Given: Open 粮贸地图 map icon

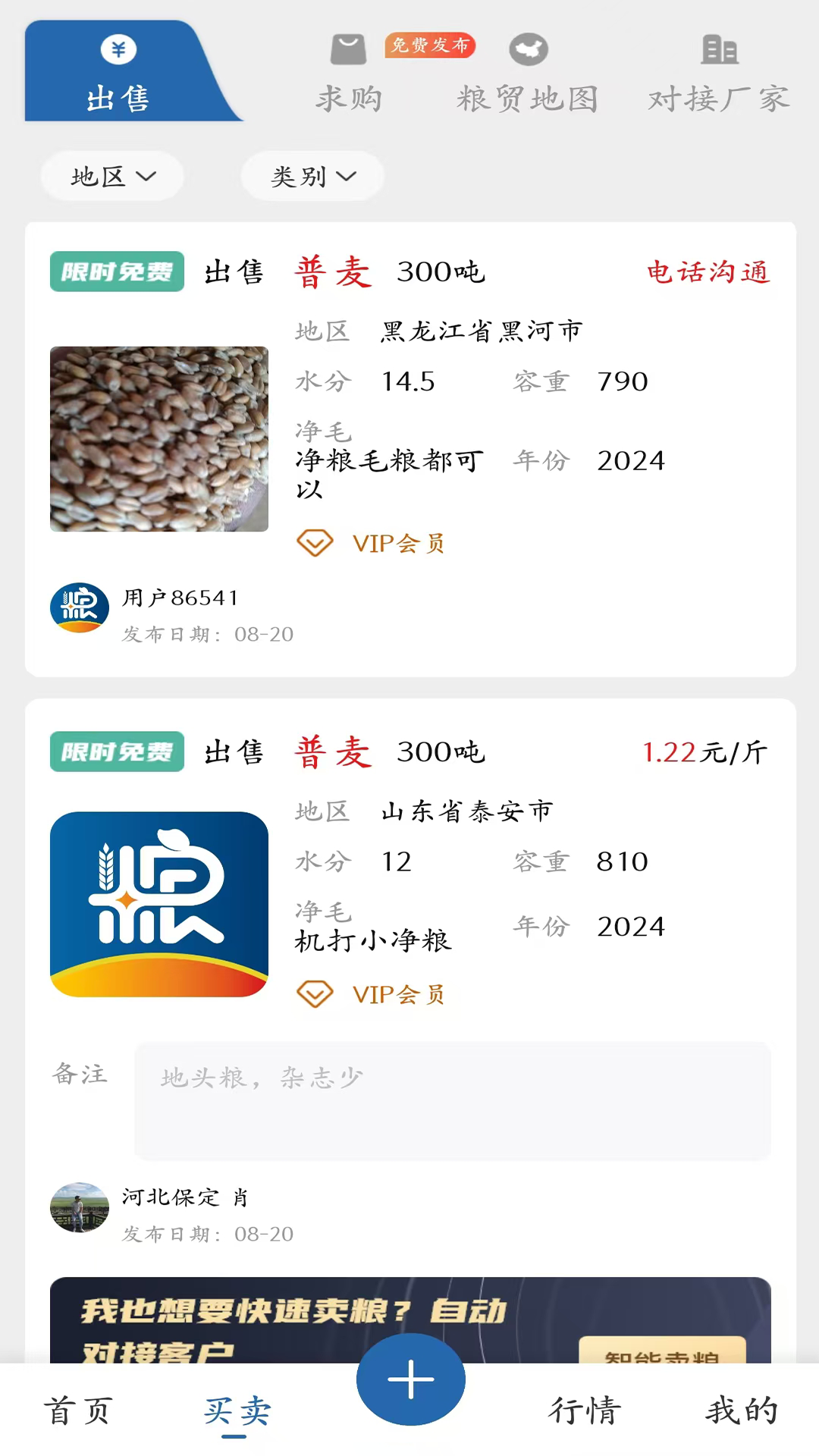Looking at the screenshot, I should pos(528,48).
